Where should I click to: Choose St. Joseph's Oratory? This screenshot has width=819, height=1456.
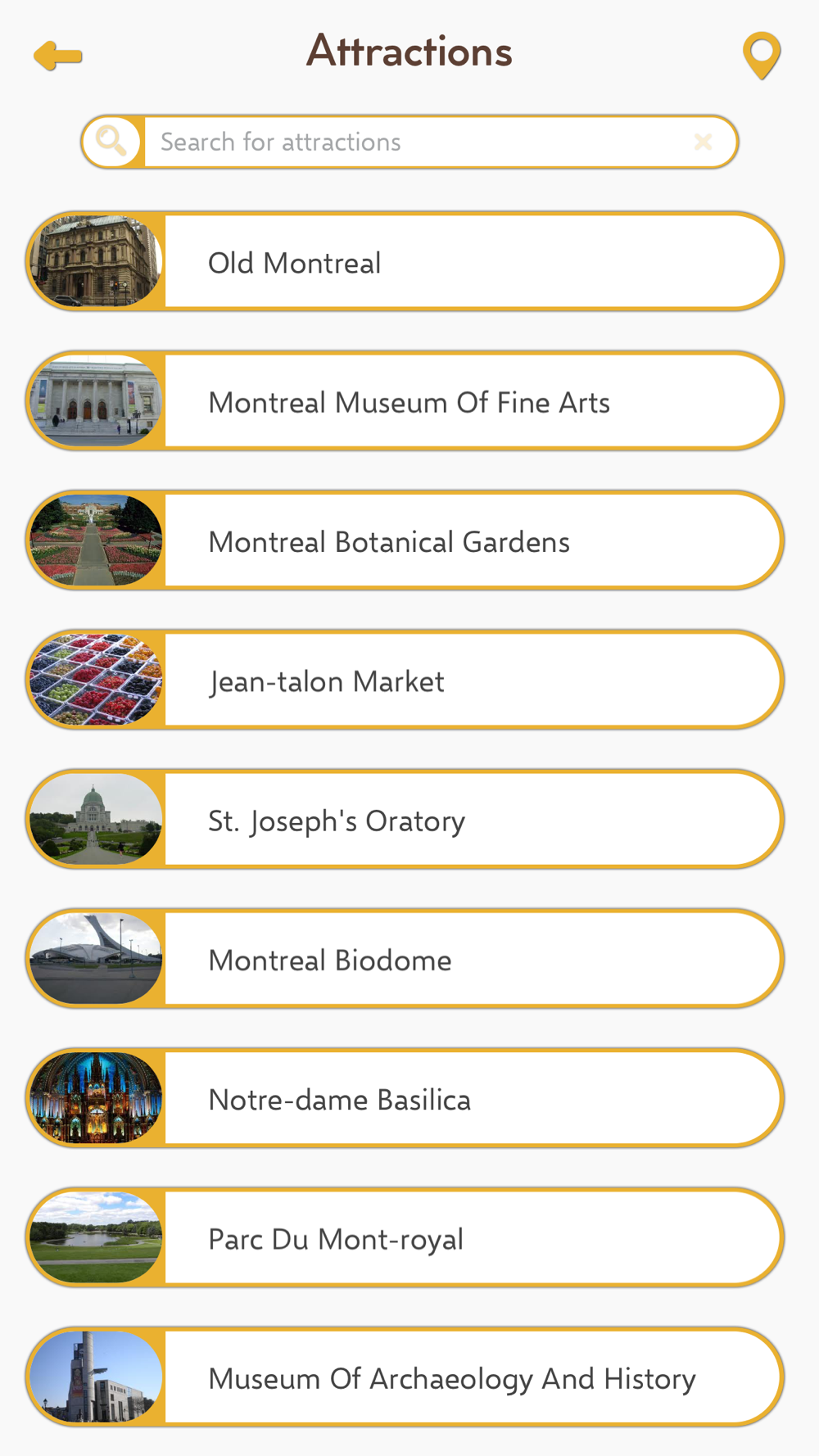tap(405, 820)
